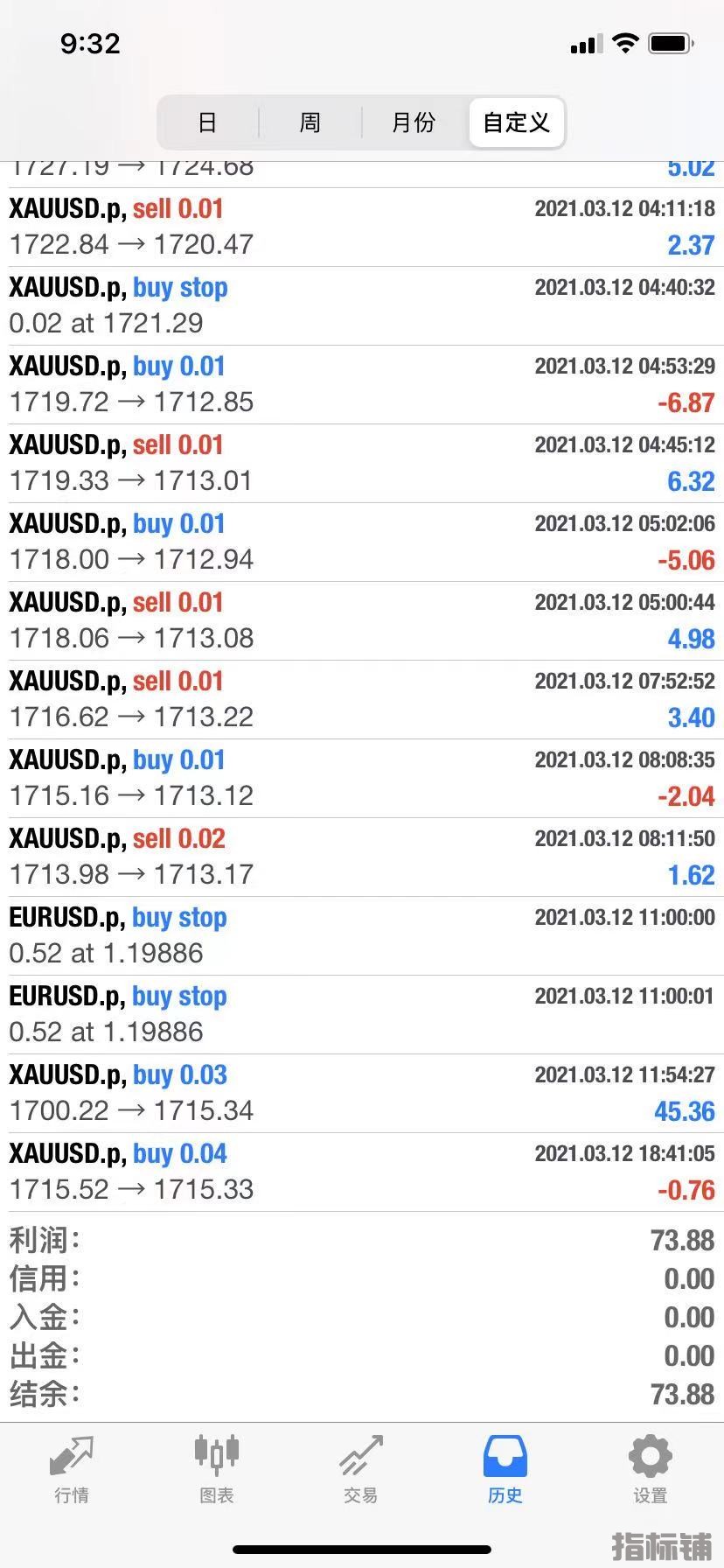Expand the XAUUSD.p sell 0.01 trade at 04:11:18

pos(362,227)
